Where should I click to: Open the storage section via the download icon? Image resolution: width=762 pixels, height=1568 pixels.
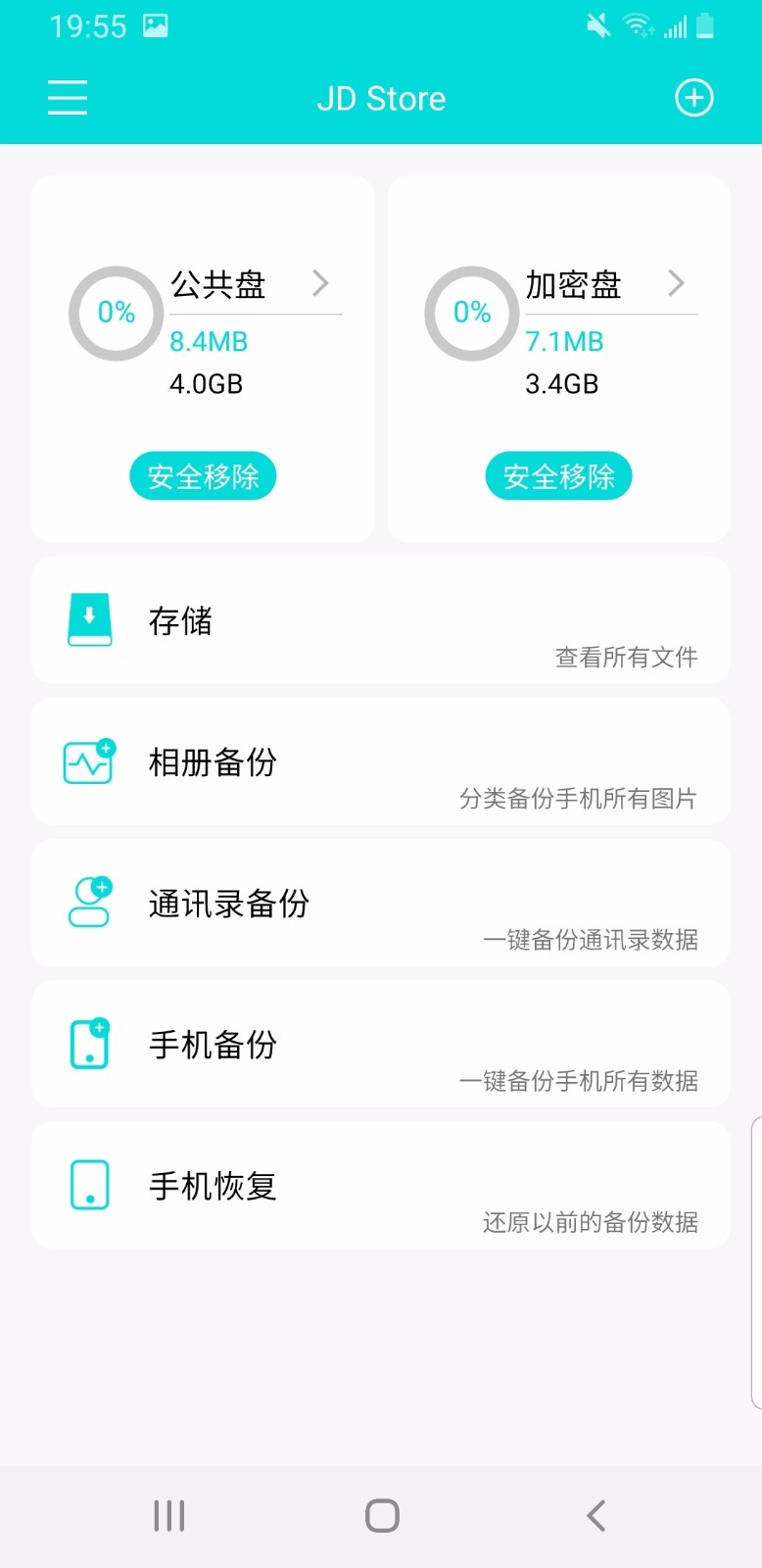pyautogui.click(x=89, y=619)
